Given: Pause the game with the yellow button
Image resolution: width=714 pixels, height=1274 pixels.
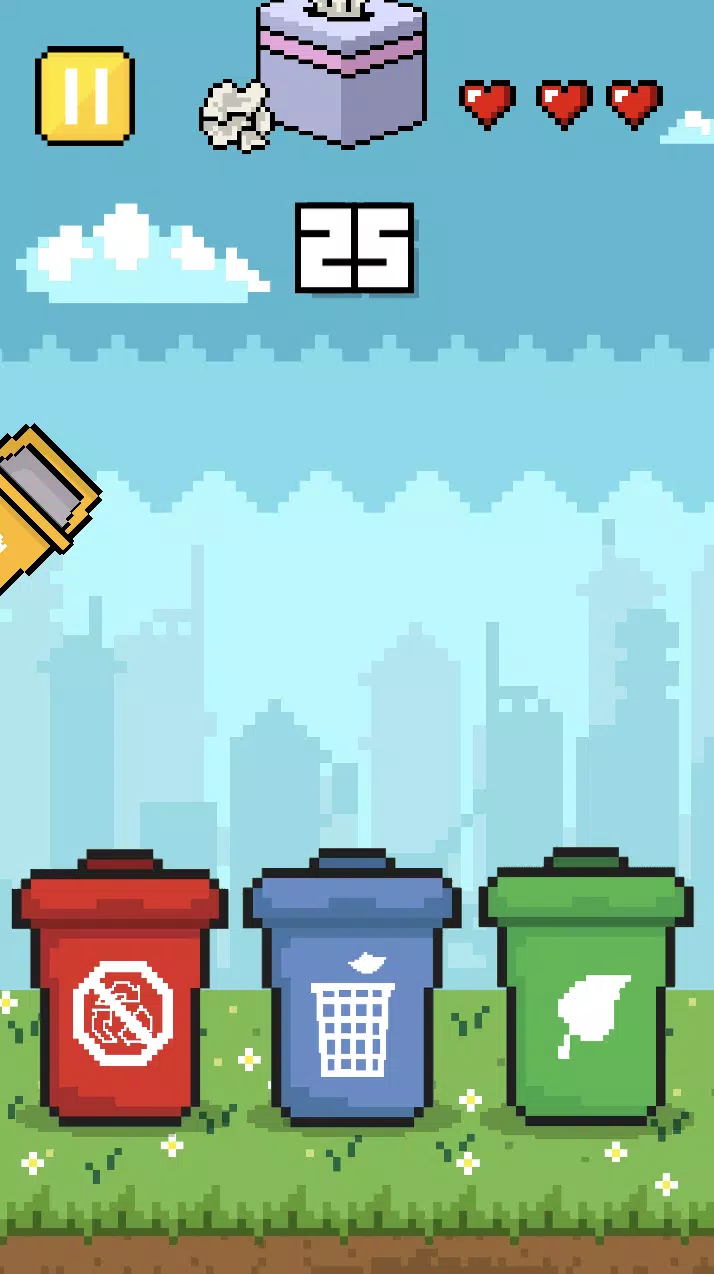Looking at the screenshot, I should (x=85, y=96).
